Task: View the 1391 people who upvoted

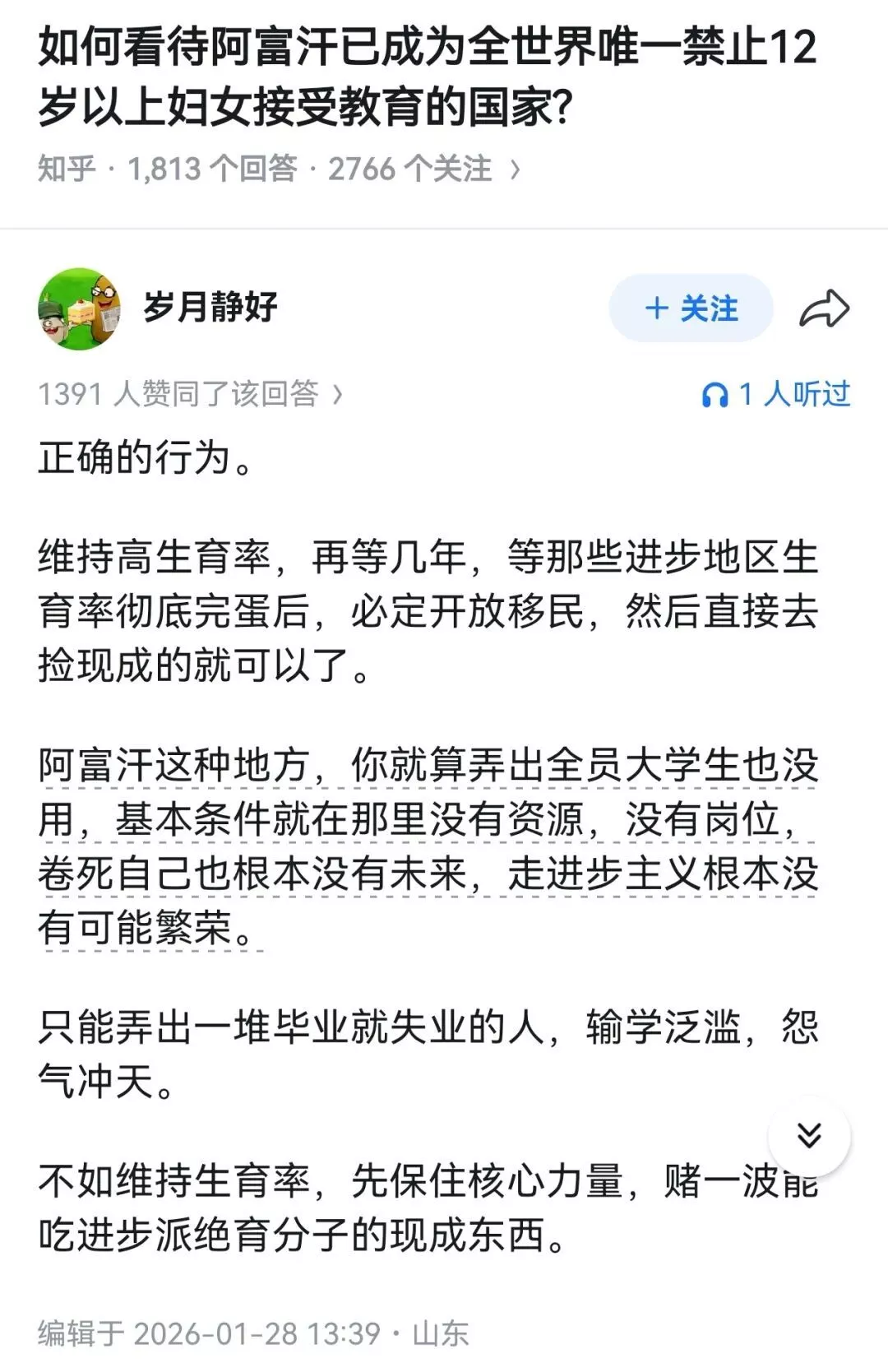Action: pos(190,394)
